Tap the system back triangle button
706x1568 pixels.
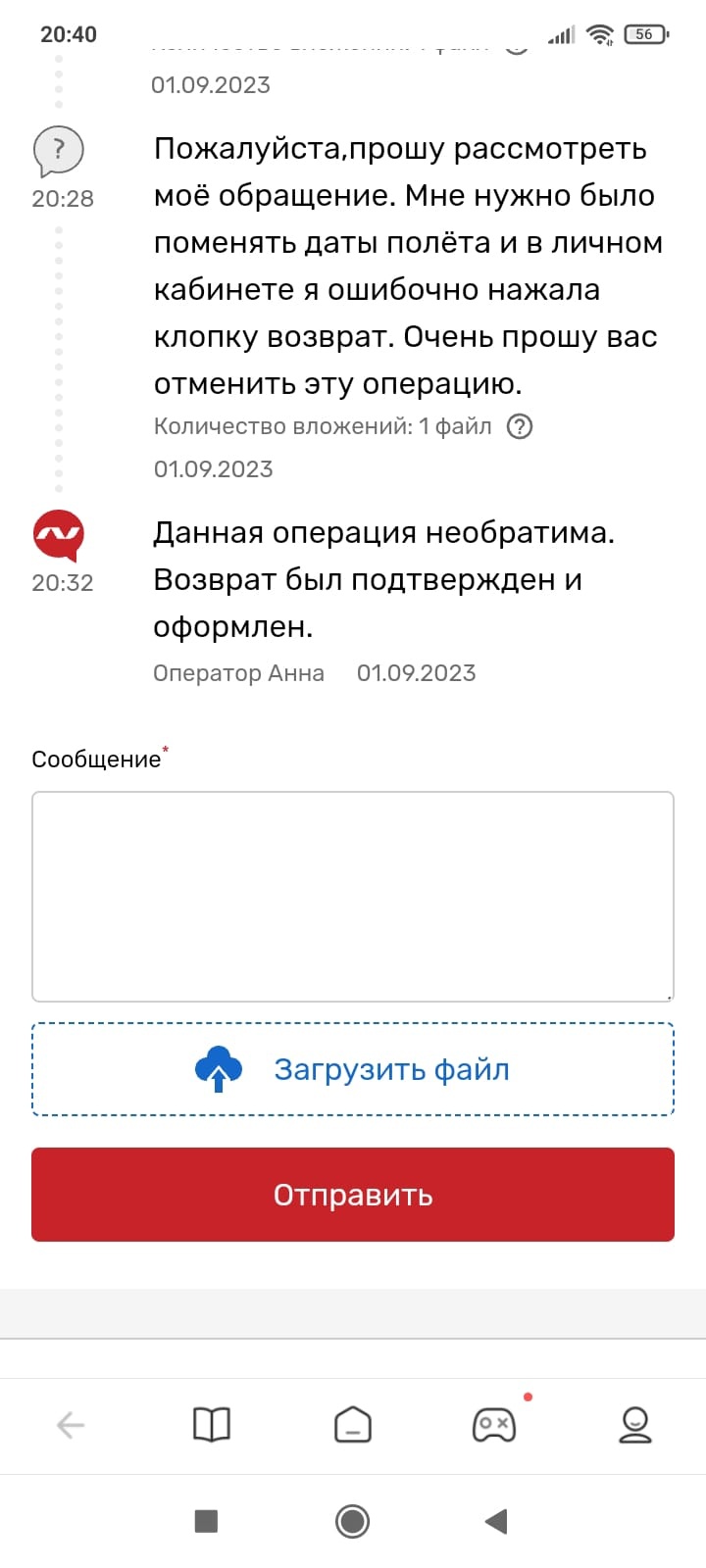496,1521
